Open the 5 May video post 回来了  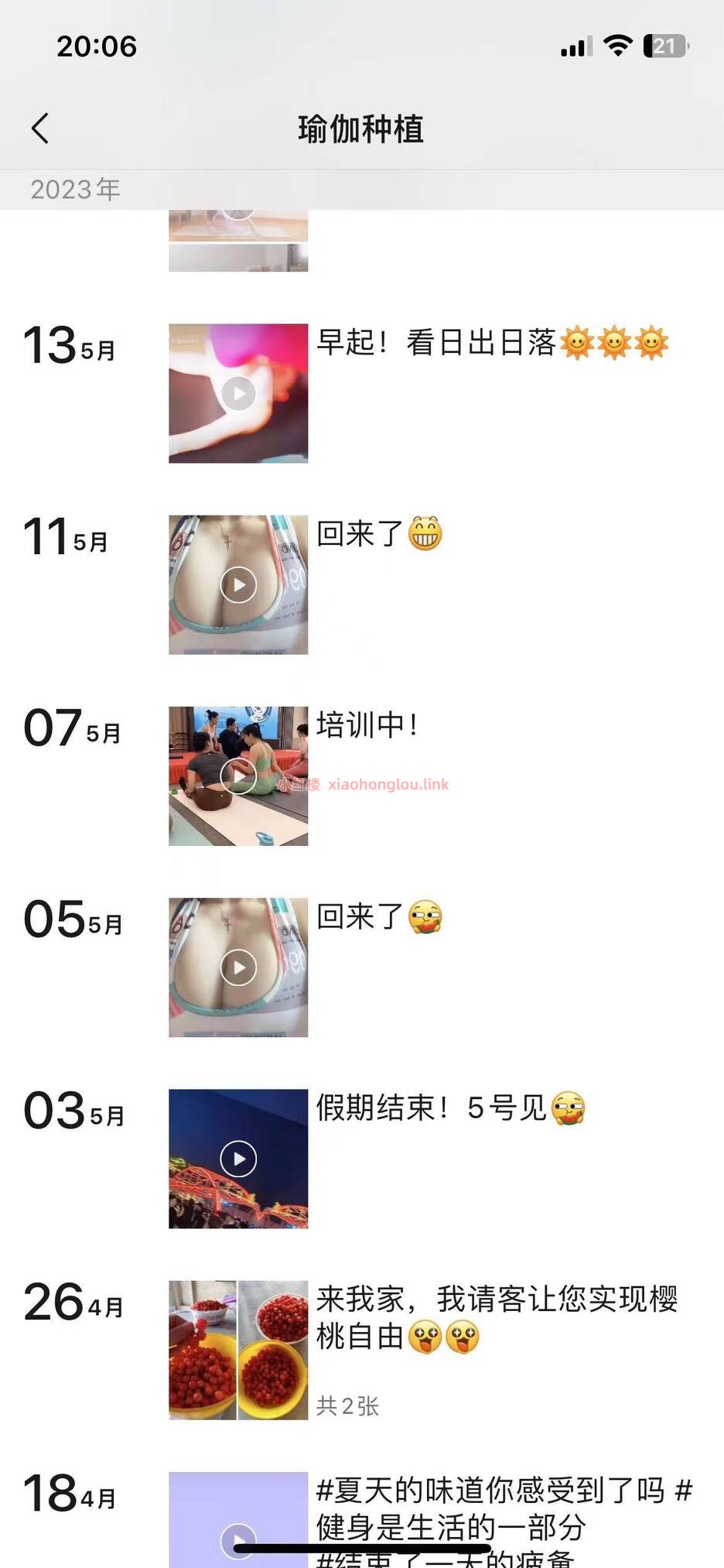pos(238,967)
